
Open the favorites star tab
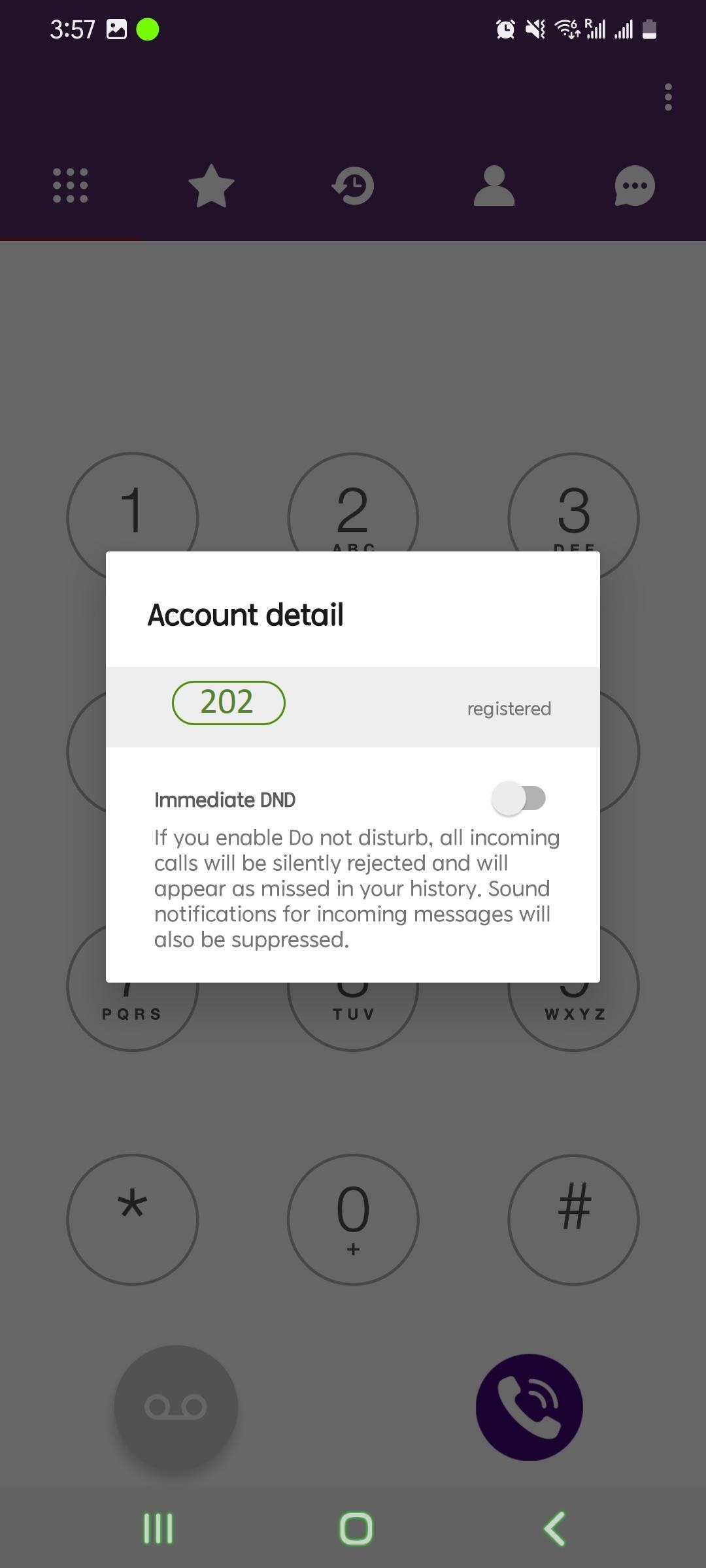(x=211, y=186)
